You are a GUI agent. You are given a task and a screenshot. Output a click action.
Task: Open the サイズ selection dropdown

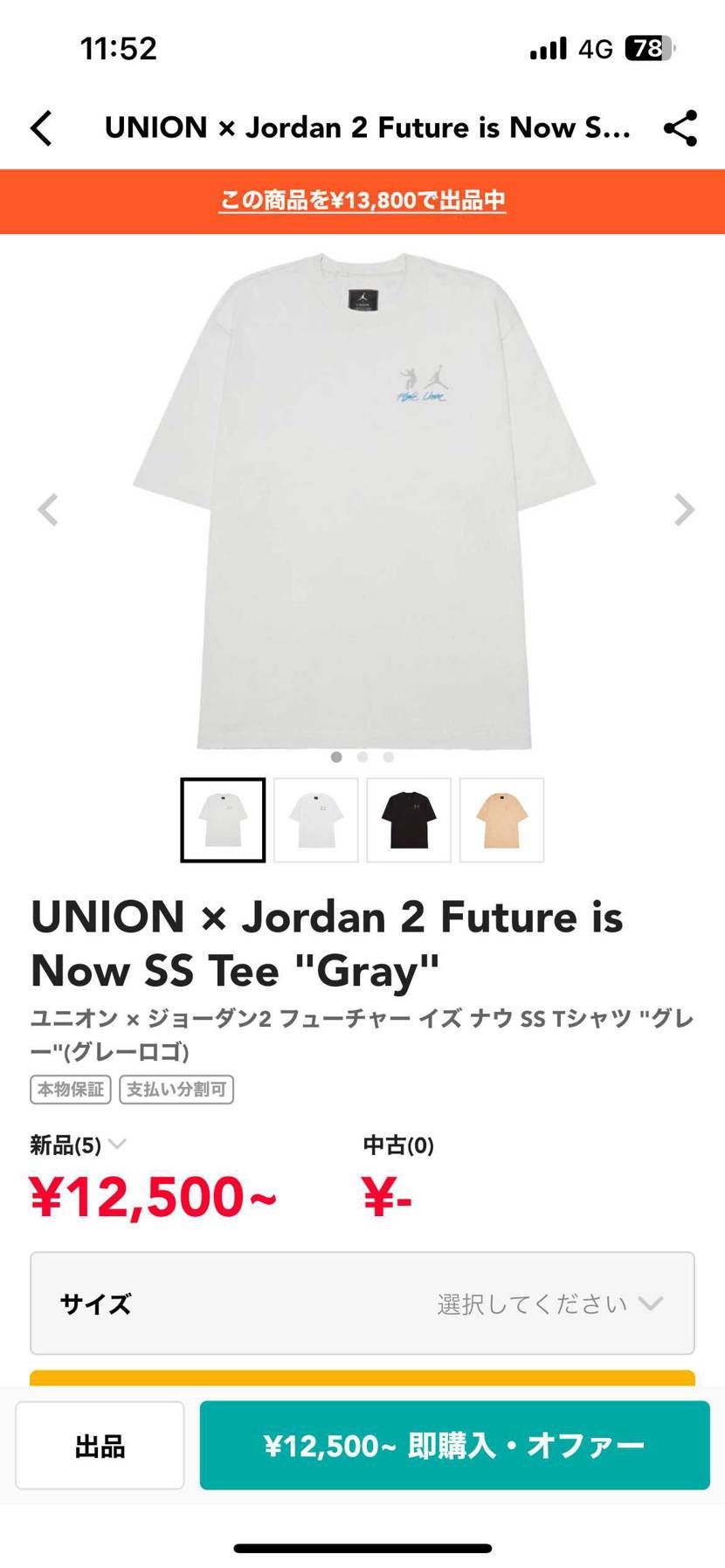(362, 1304)
